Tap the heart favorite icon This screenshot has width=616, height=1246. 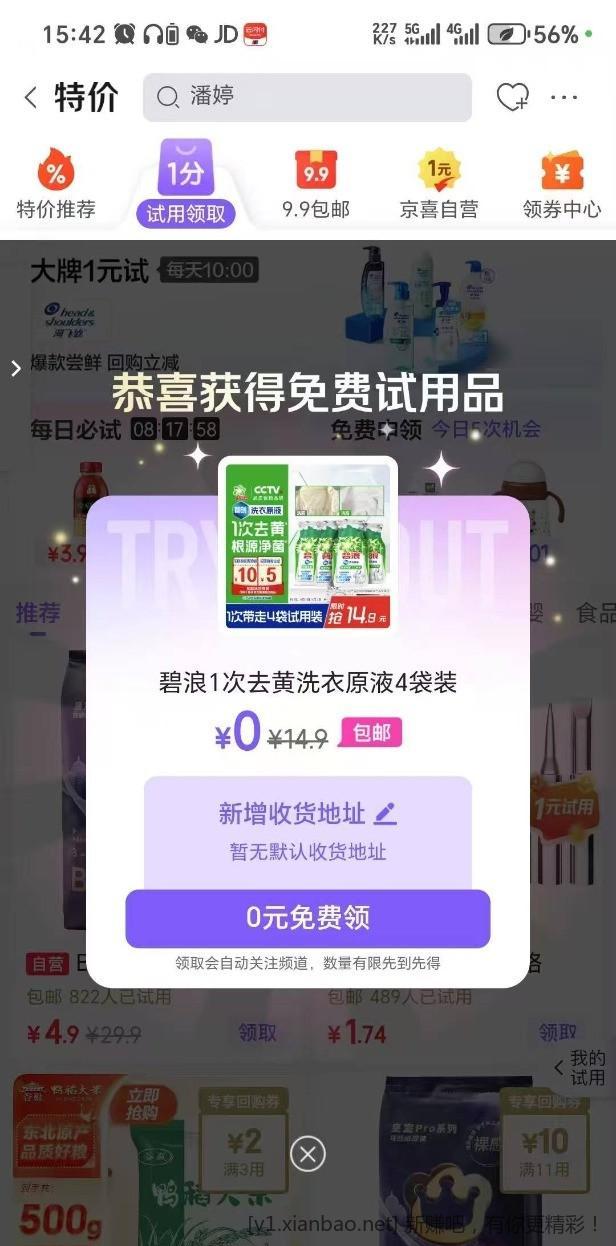pyautogui.click(x=512, y=97)
